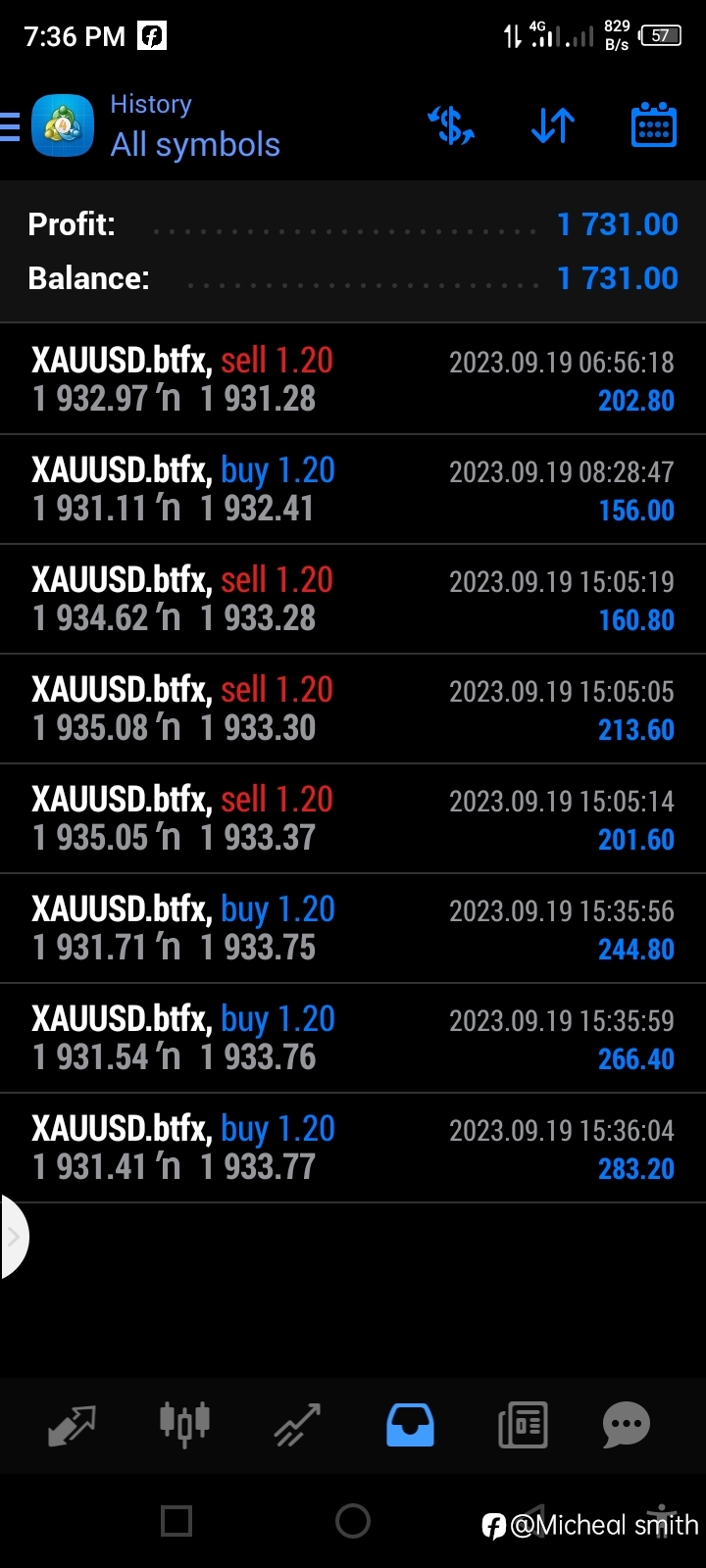706x1568 pixels.
Task: Select the sell trade closed at 15:05:19
Action: [x=353, y=599]
